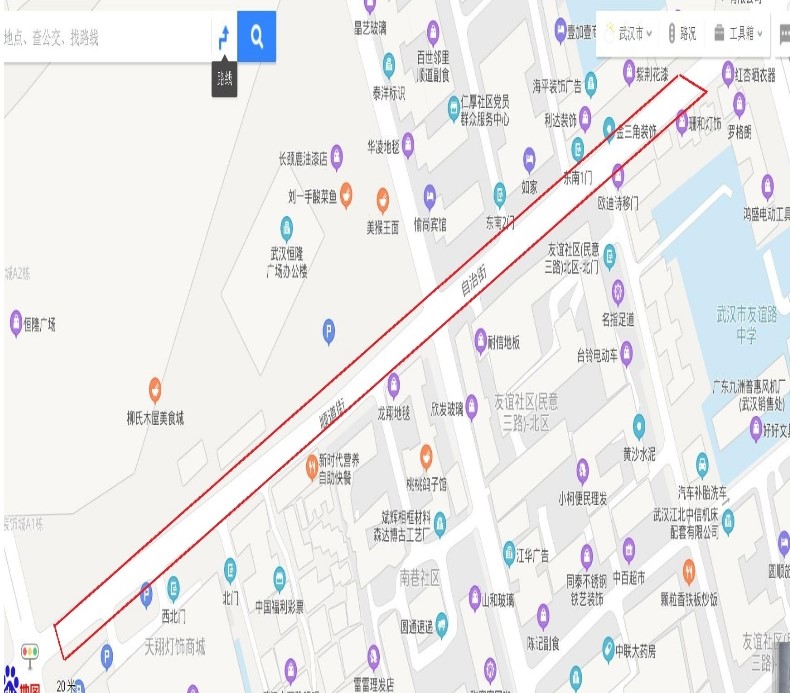Open the 刘一手酸菜鱼 restaurant marker
The width and height of the screenshot is (790, 693).
[346, 191]
